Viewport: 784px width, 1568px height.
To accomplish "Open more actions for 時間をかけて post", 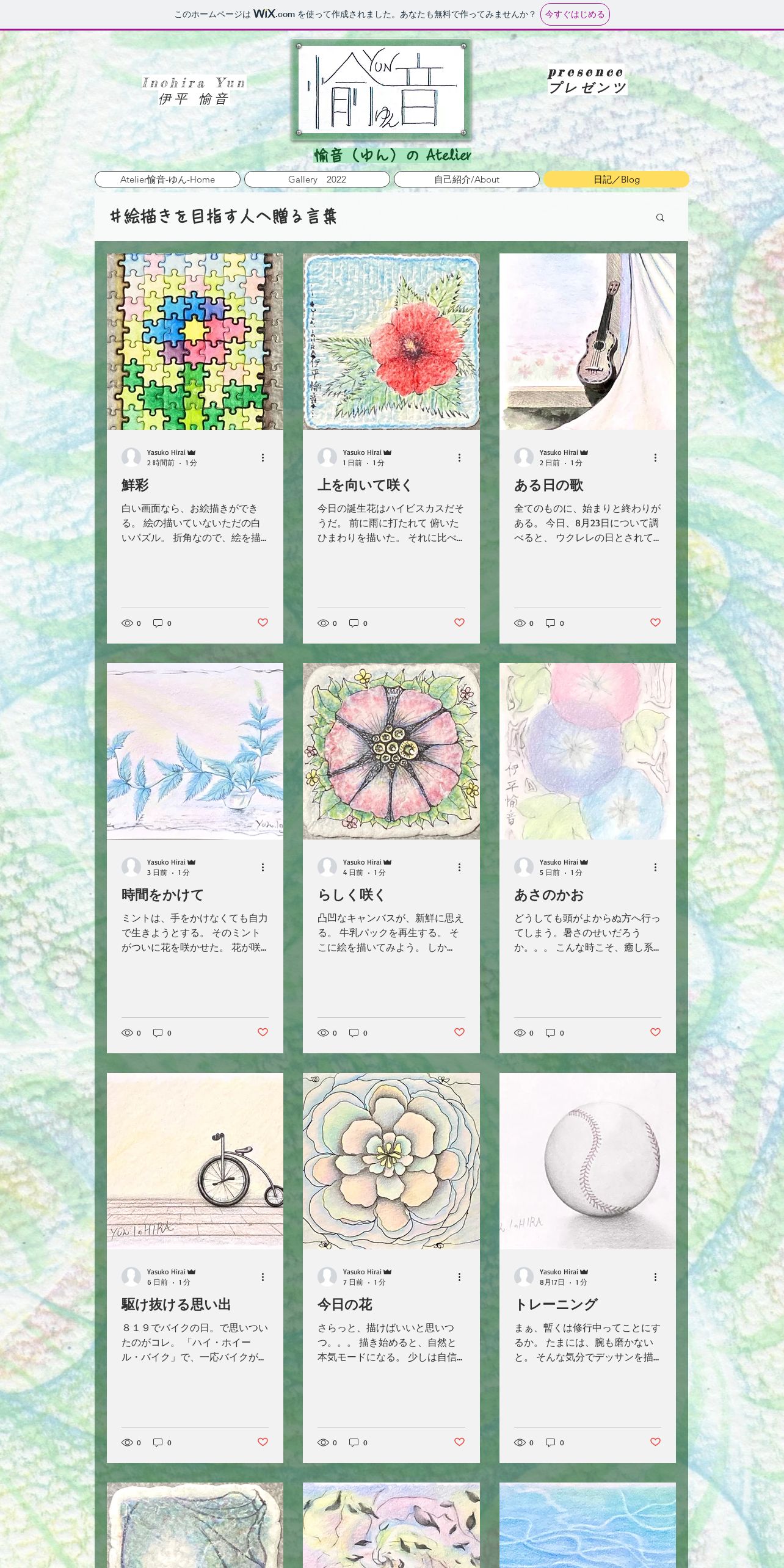I will pyautogui.click(x=263, y=867).
